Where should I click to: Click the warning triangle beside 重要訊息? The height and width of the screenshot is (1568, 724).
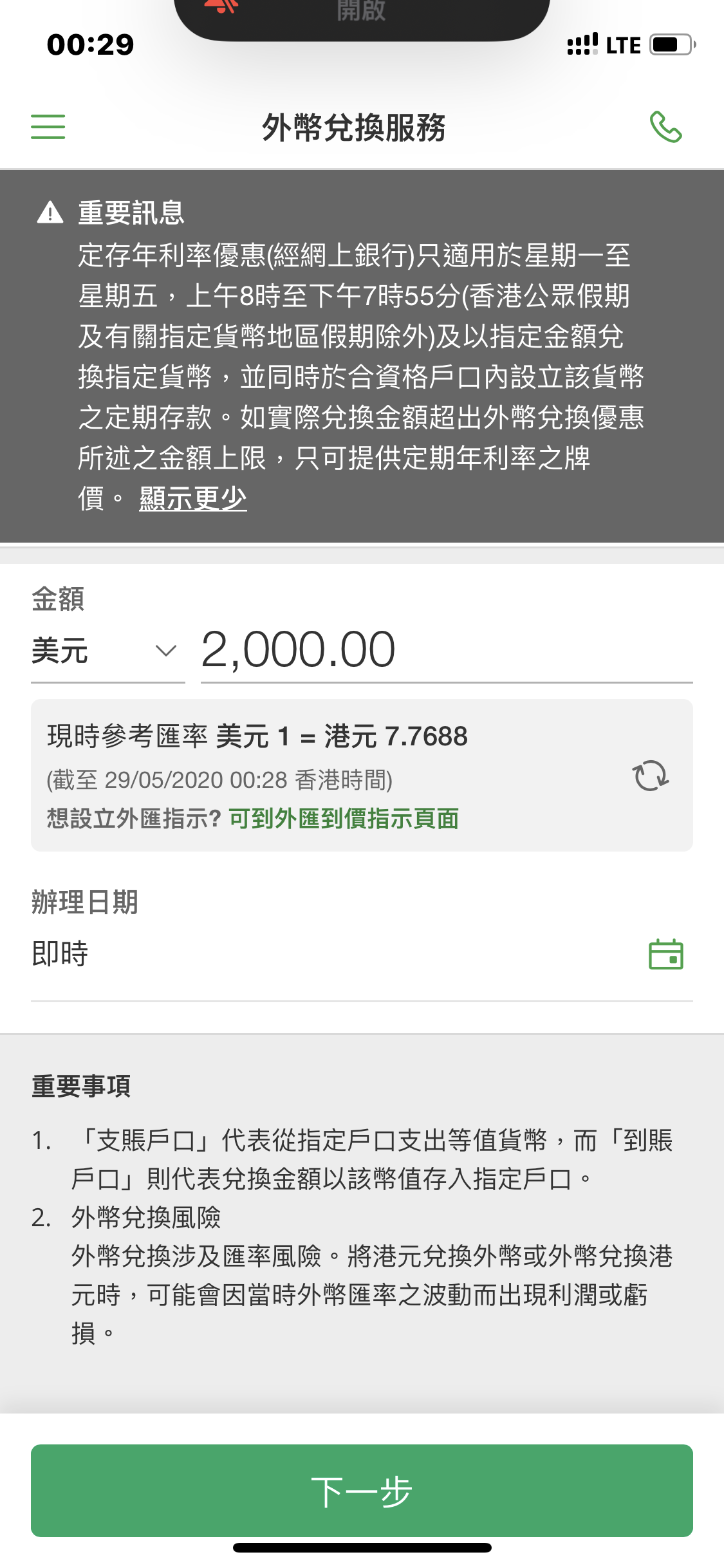click(x=49, y=212)
